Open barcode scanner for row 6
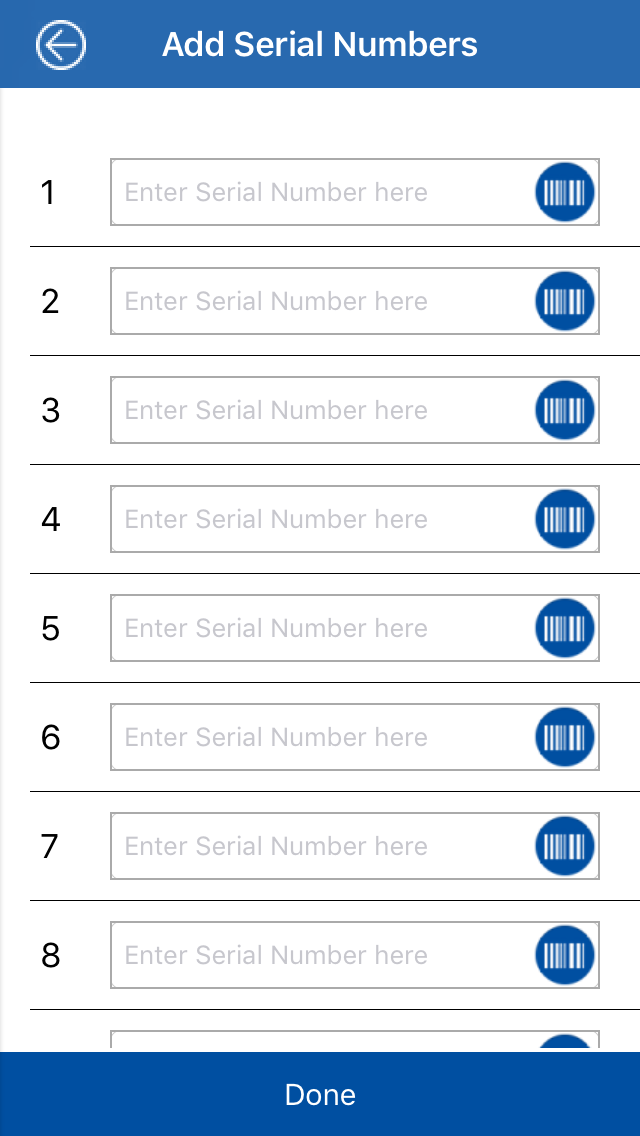Screen dimensions: 640x1136 [565, 737]
